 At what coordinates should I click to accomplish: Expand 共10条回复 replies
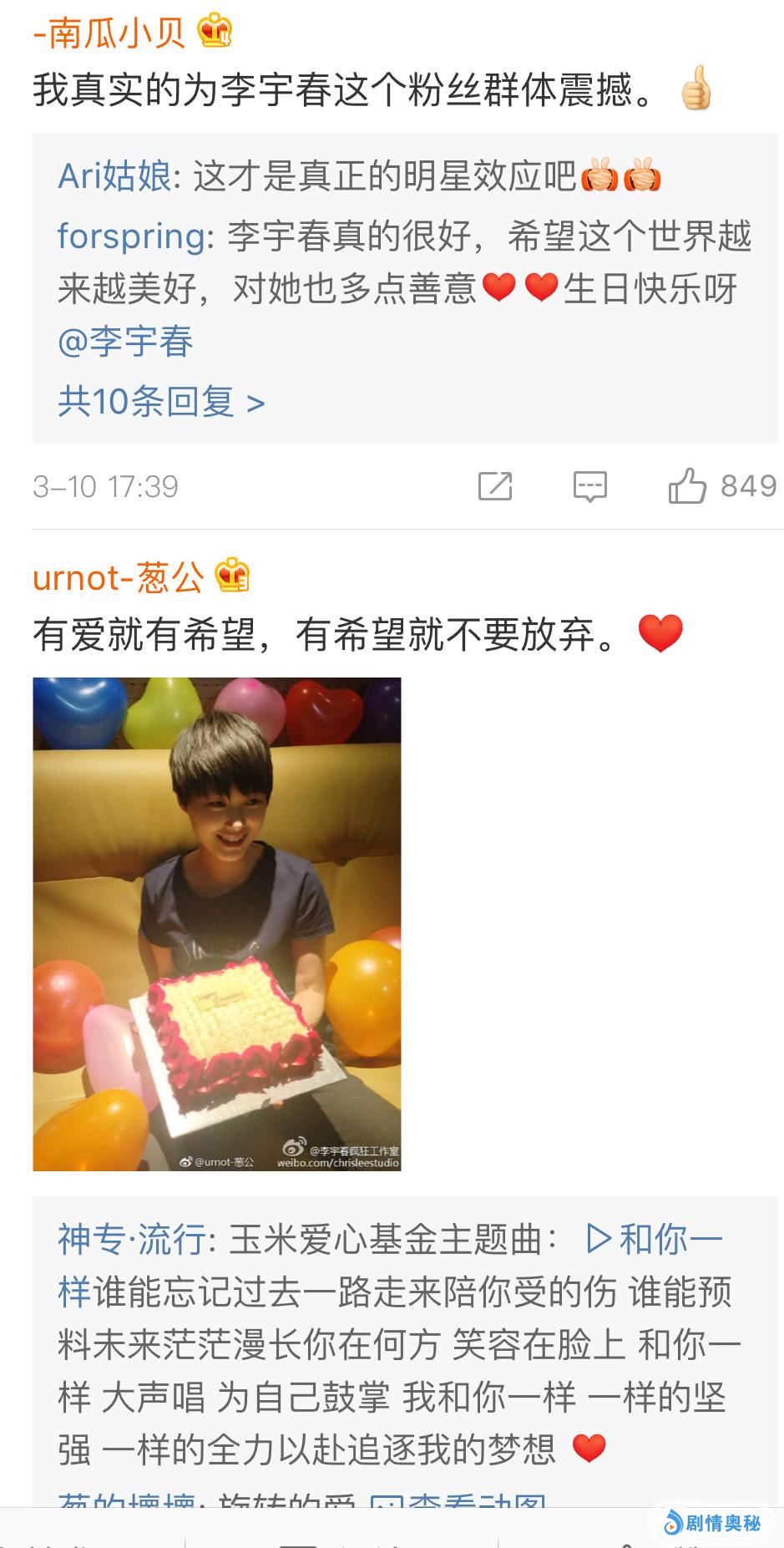tap(160, 403)
